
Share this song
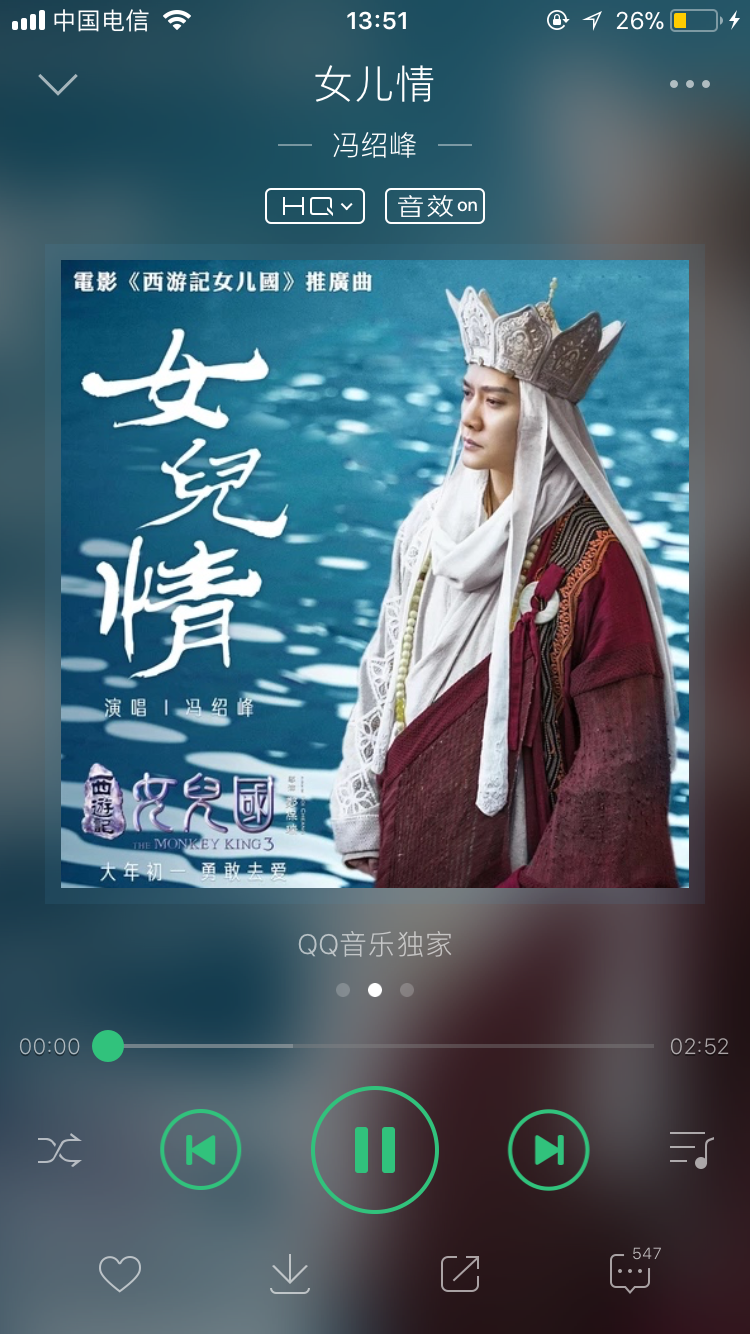460,1274
